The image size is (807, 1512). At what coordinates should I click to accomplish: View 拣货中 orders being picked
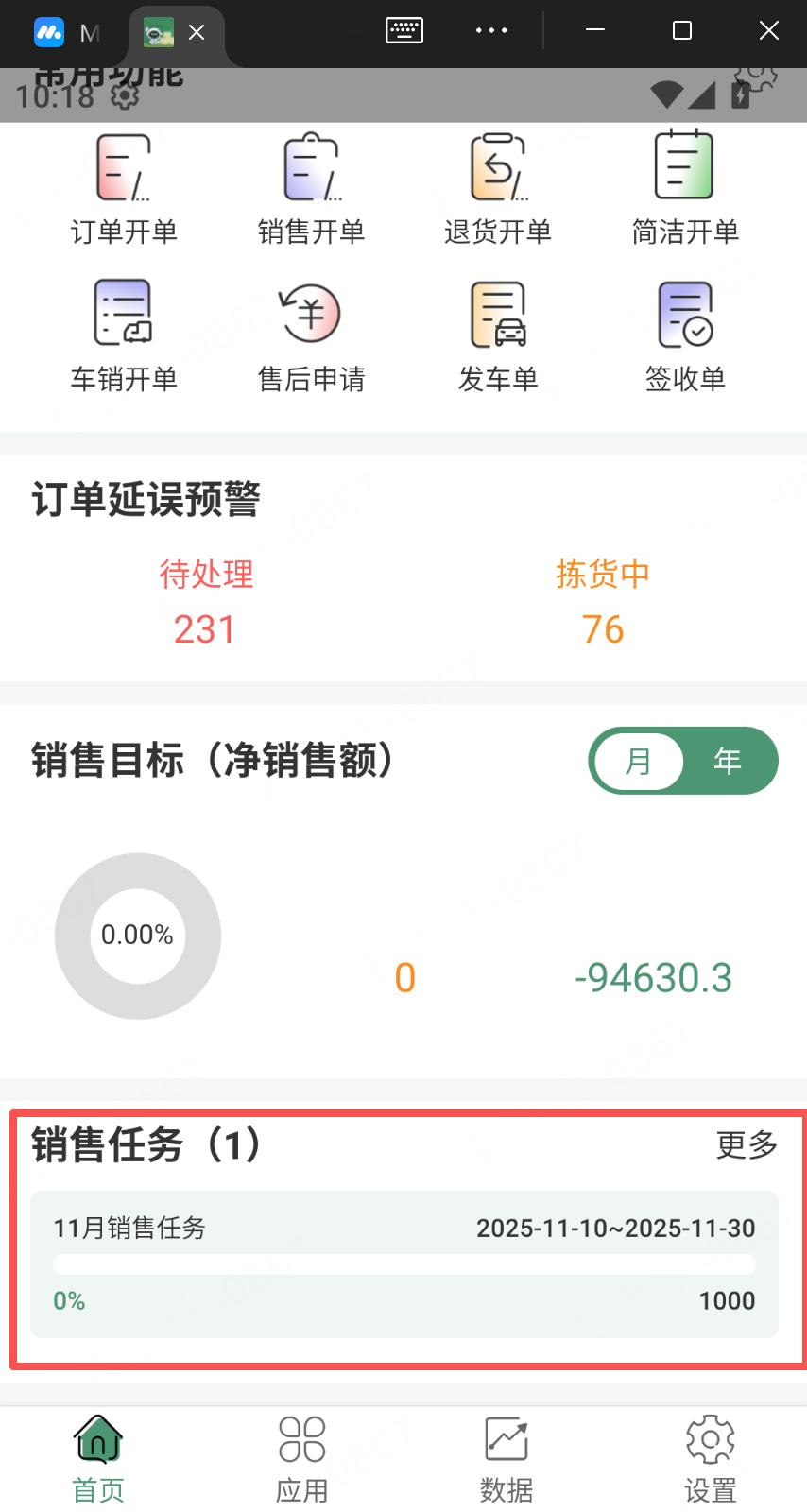tap(603, 602)
